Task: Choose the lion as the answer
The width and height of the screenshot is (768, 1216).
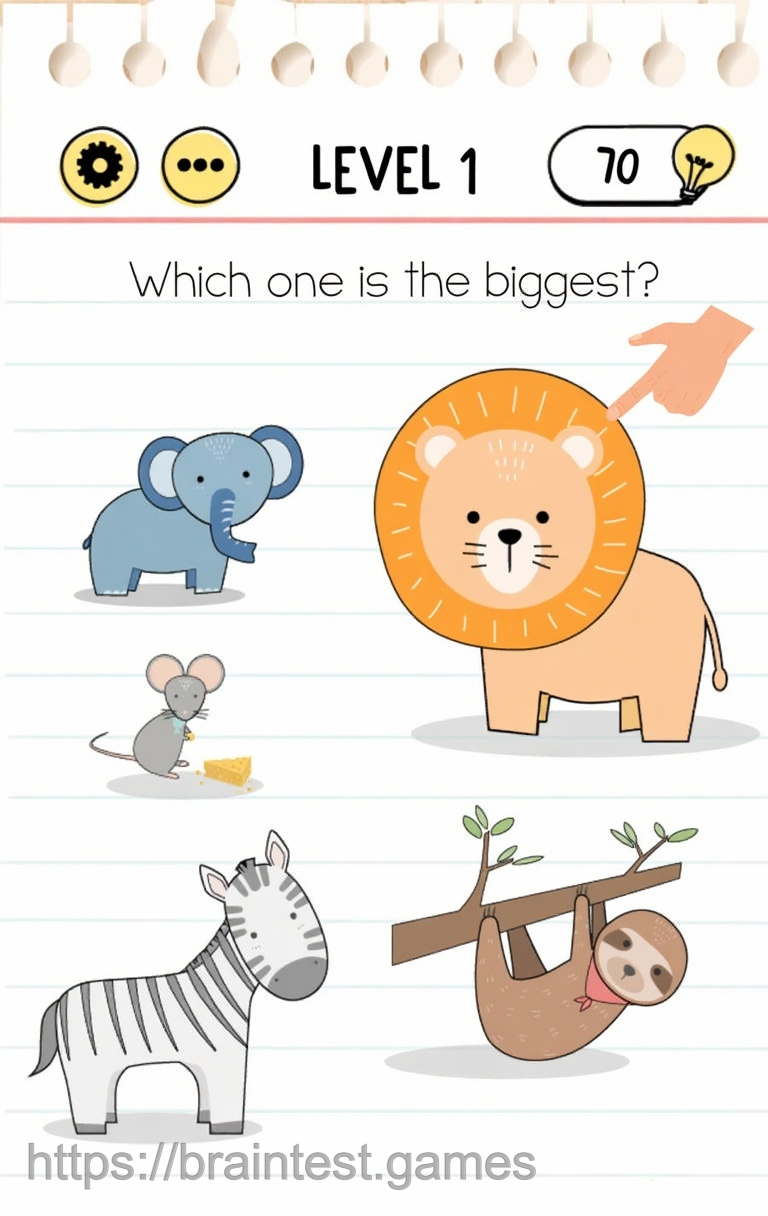Action: coord(540,560)
